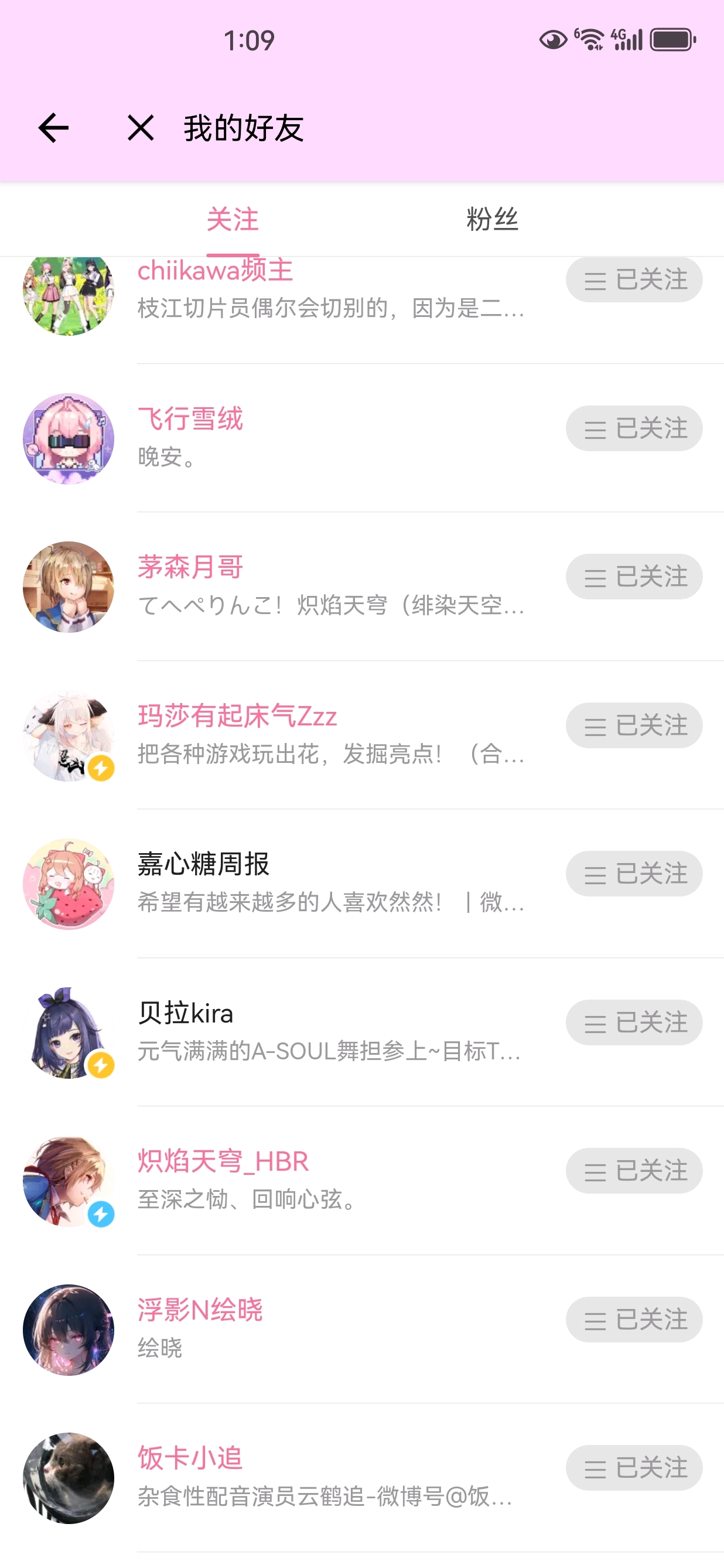Open 嘉心糖周报's profile row
The image size is (724, 1568).
click(x=362, y=884)
